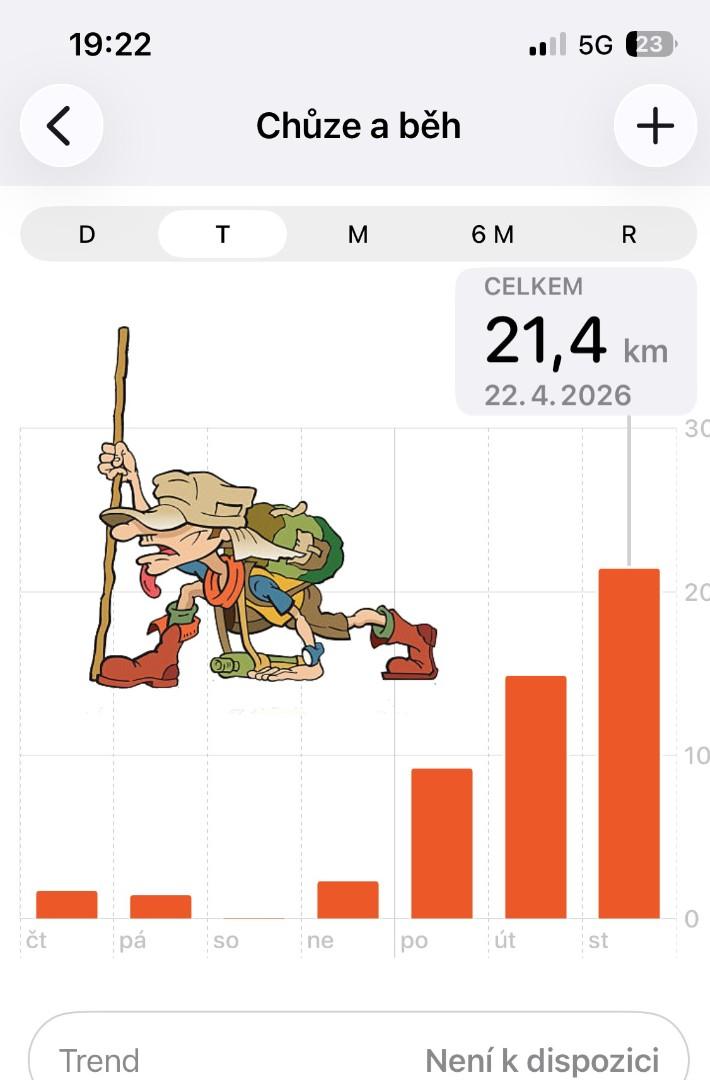Screen dimensions: 710x1080
Task: Go back from Chůze a běh
Action: pos(61,126)
